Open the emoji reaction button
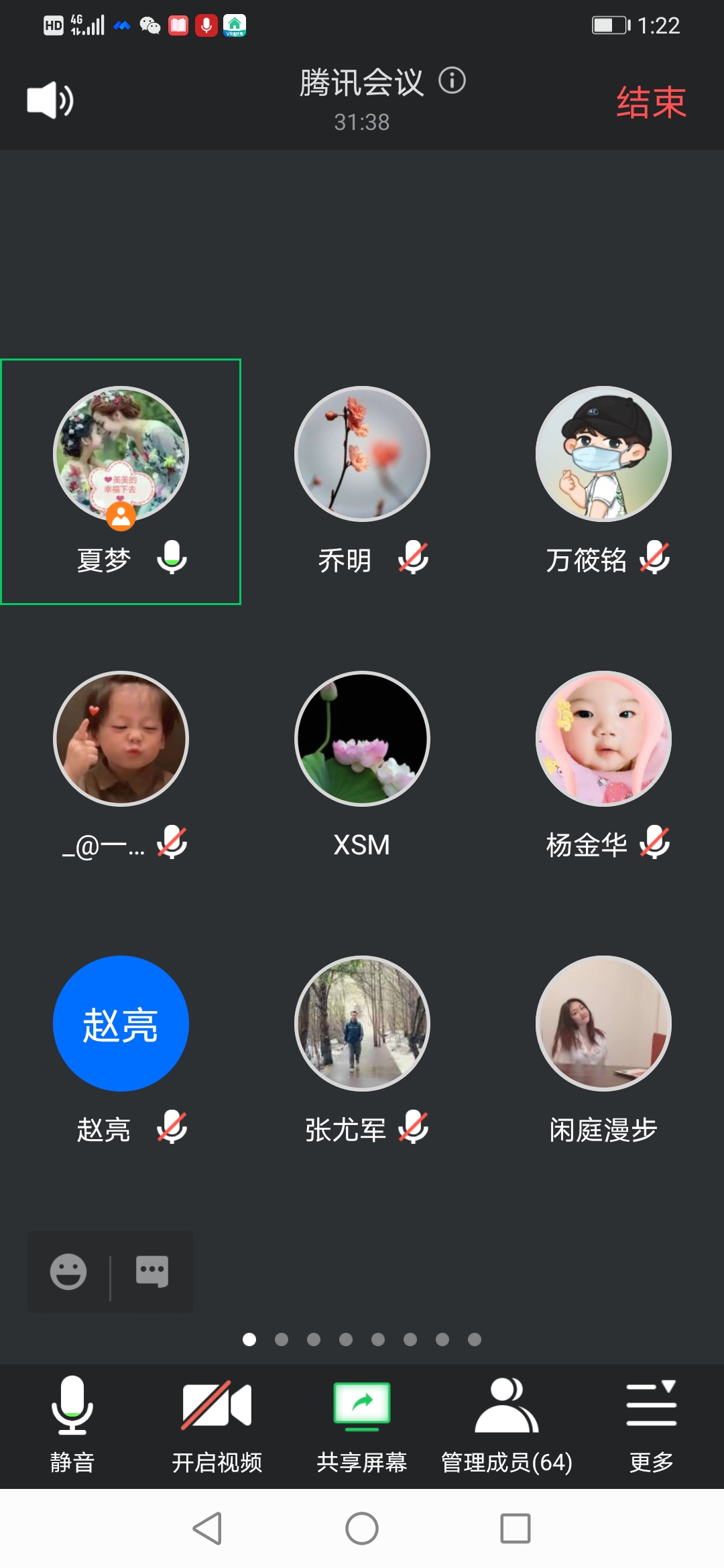 [x=68, y=1271]
